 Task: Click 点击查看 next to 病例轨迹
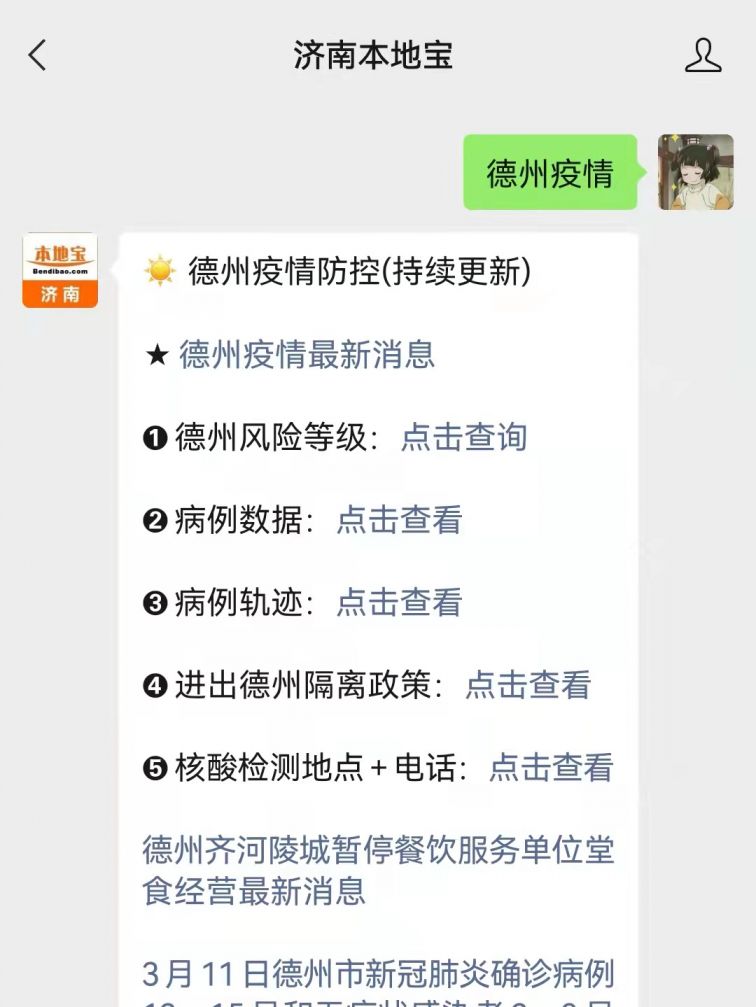click(398, 602)
